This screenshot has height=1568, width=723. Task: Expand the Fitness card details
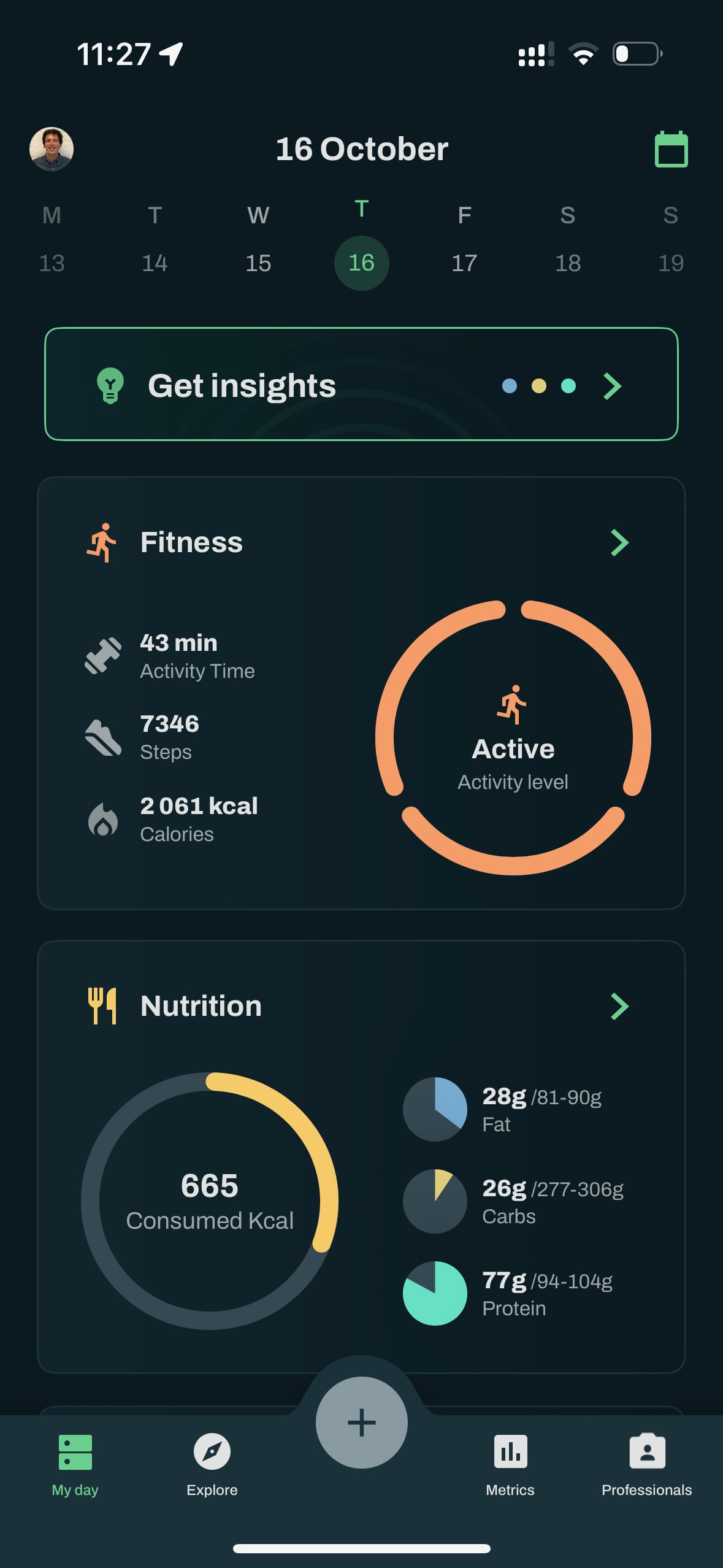pyautogui.click(x=619, y=543)
